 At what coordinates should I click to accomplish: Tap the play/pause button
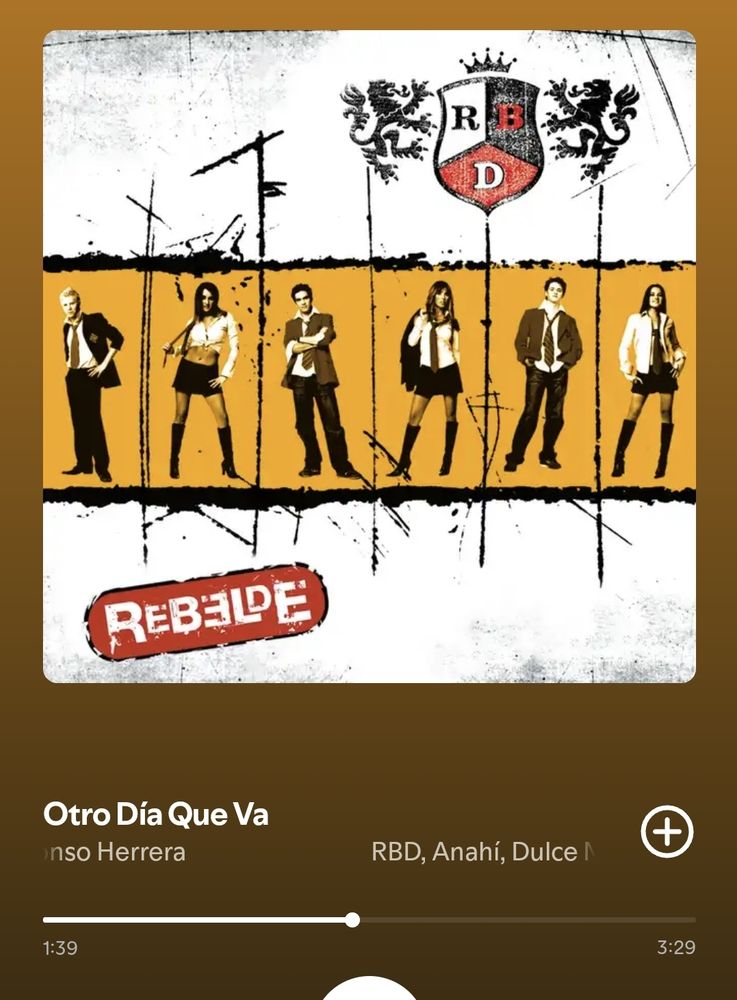[x=368, y=990]
